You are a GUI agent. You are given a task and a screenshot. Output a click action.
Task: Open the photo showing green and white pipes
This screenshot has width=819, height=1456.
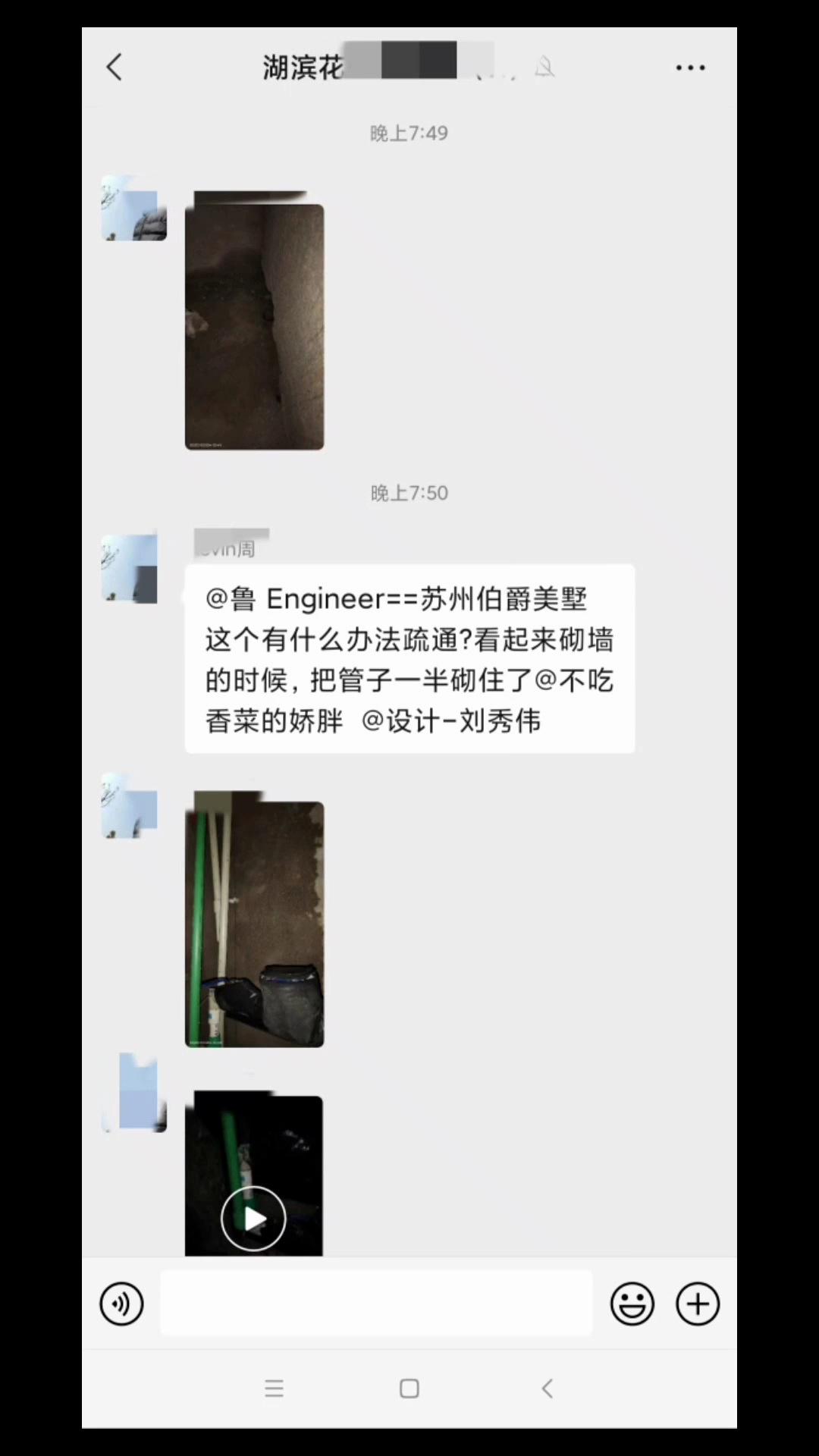tap(254, 923)
